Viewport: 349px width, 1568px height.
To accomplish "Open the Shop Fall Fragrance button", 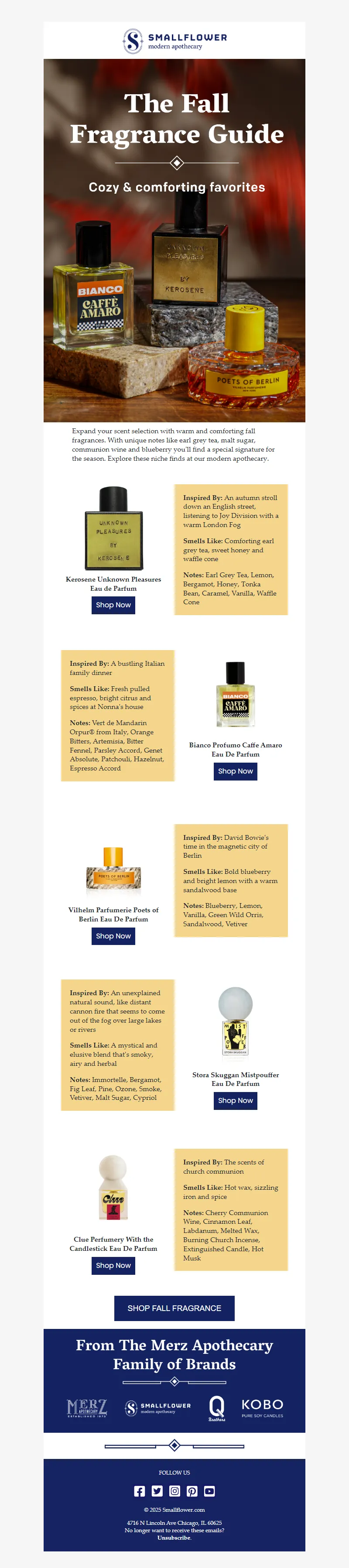I will [174, 1308].
